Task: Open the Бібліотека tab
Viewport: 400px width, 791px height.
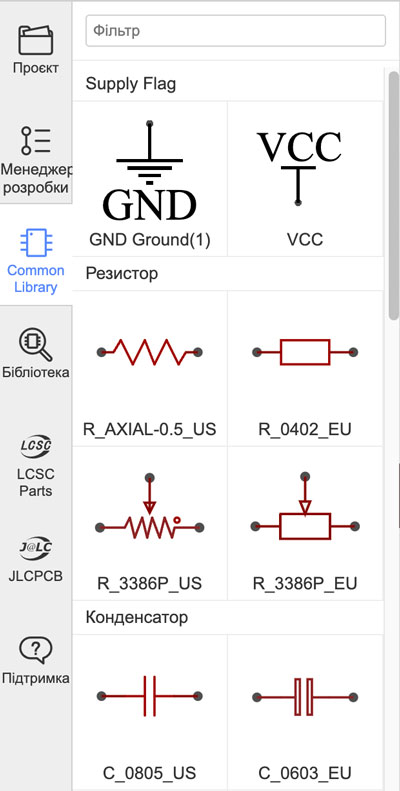Action: click(x=36, y=353)
